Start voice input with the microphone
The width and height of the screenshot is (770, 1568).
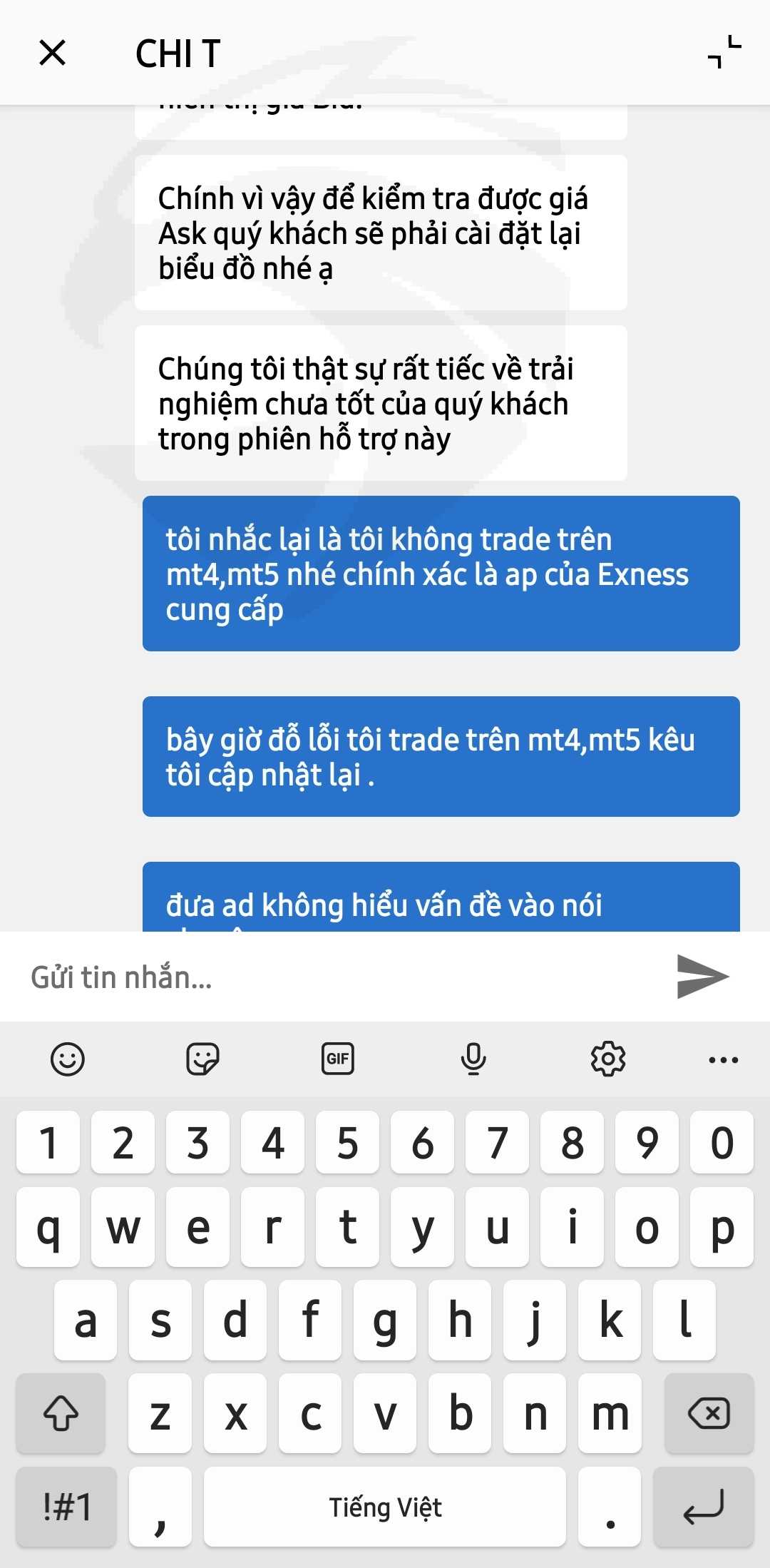[x=473, y=1059]
